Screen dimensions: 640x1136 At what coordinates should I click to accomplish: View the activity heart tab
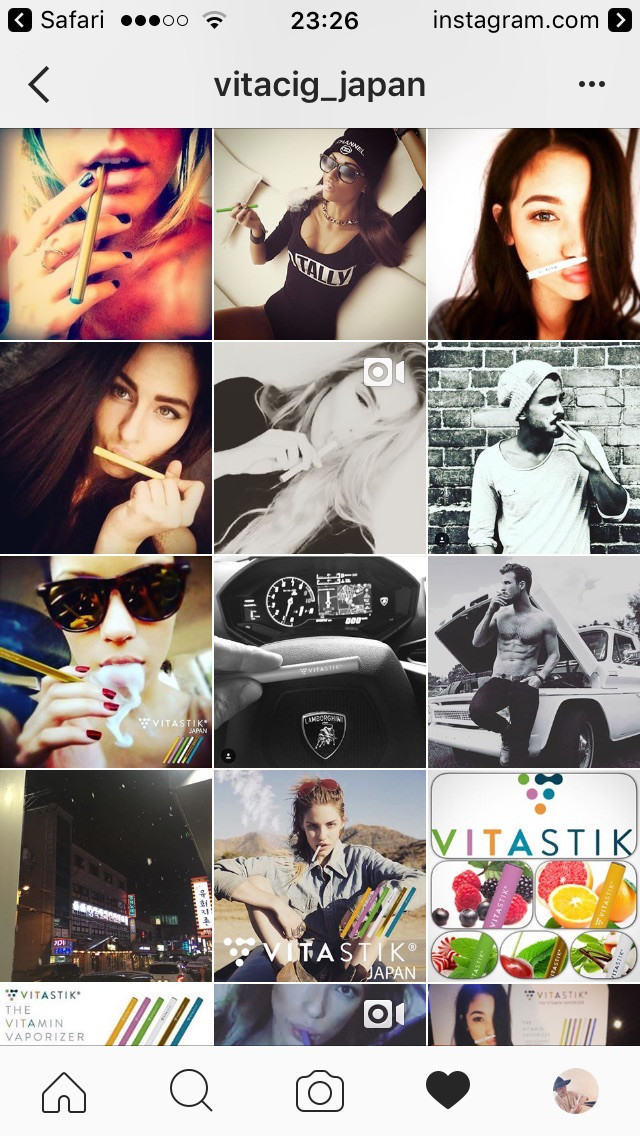tap(448, 1091)
